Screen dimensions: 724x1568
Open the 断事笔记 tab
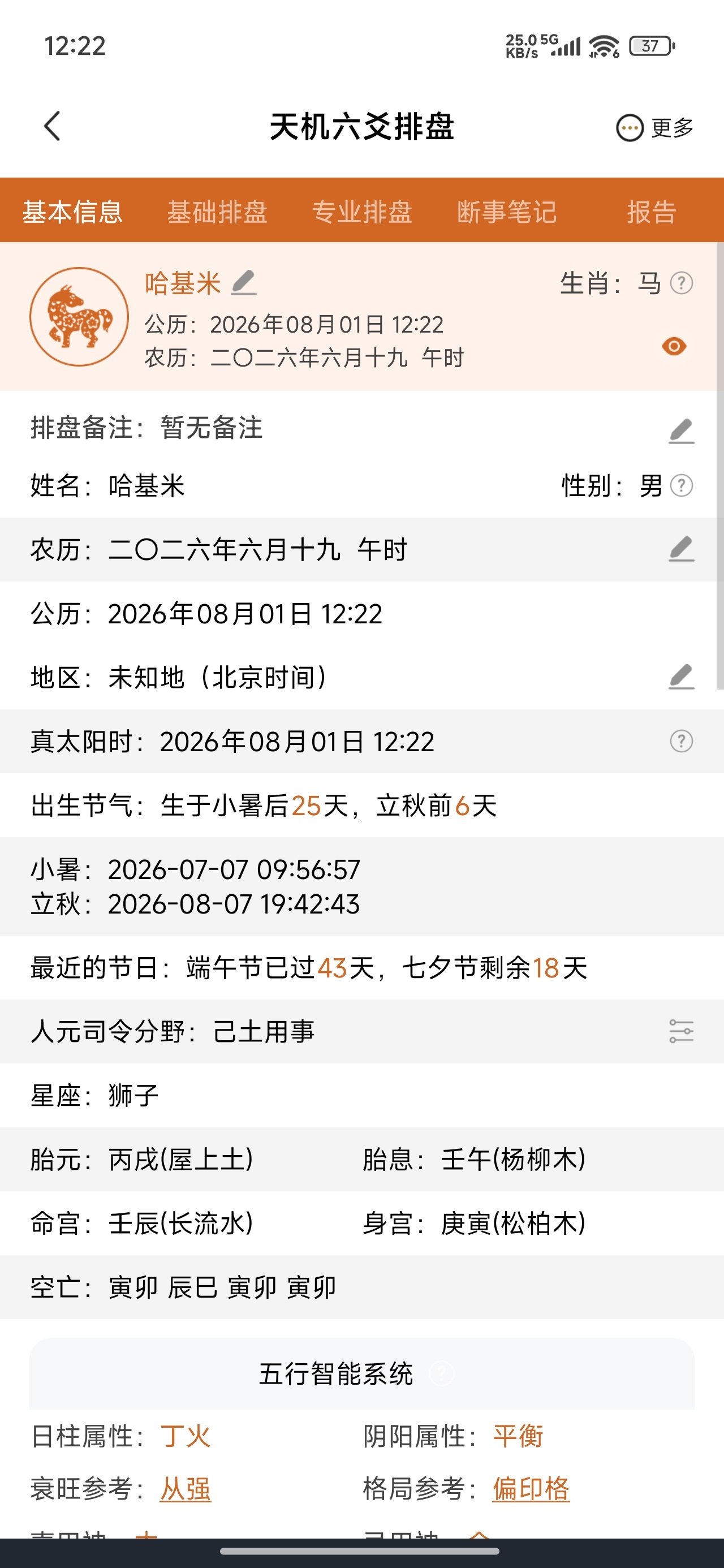coord(507,212)
